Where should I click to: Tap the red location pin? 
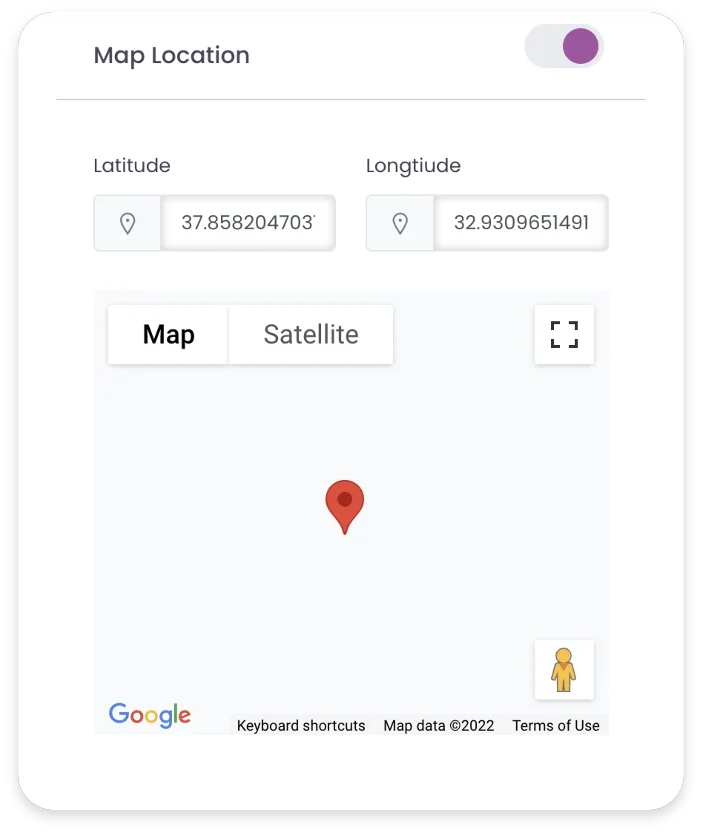tap(345, 503)
